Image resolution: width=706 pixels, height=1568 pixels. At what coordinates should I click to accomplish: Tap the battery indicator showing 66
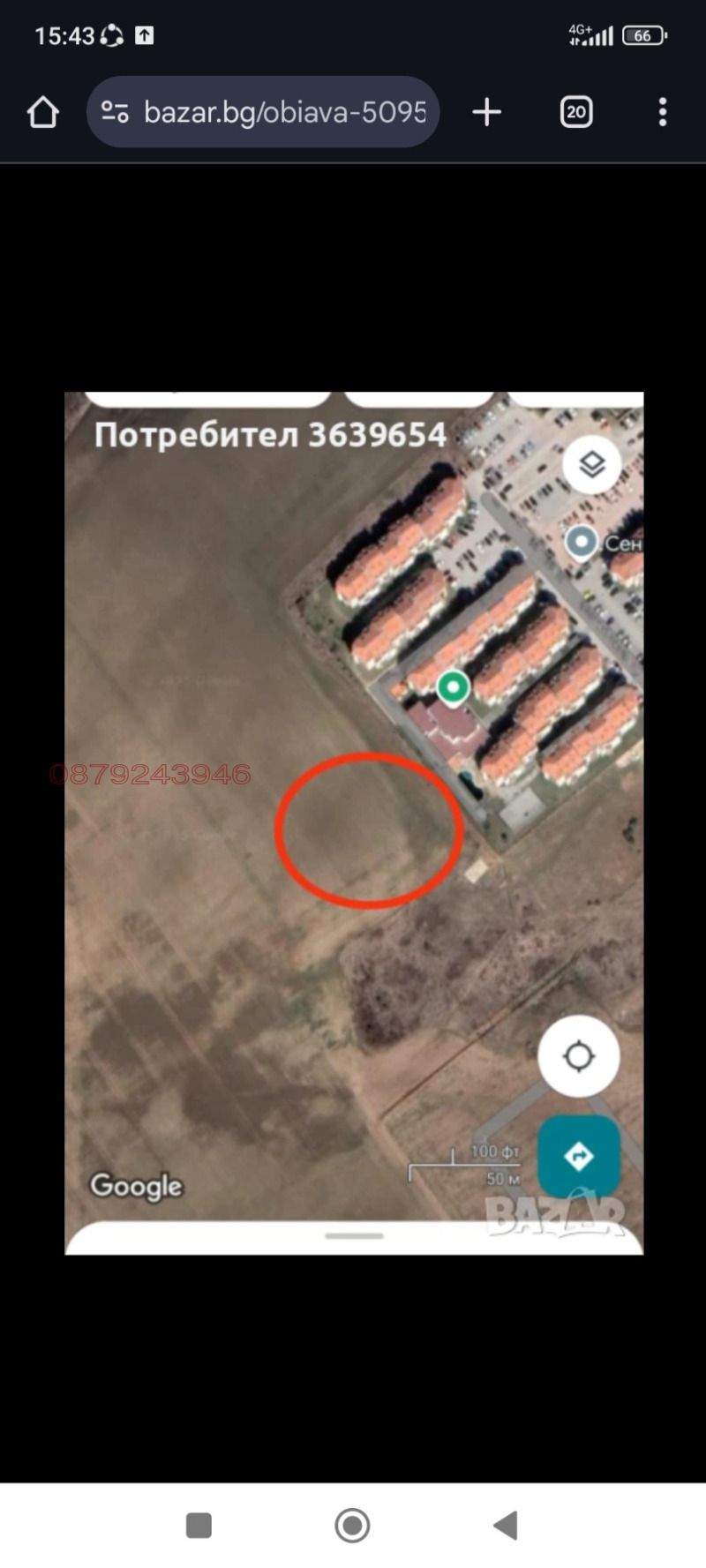point(643,36)
